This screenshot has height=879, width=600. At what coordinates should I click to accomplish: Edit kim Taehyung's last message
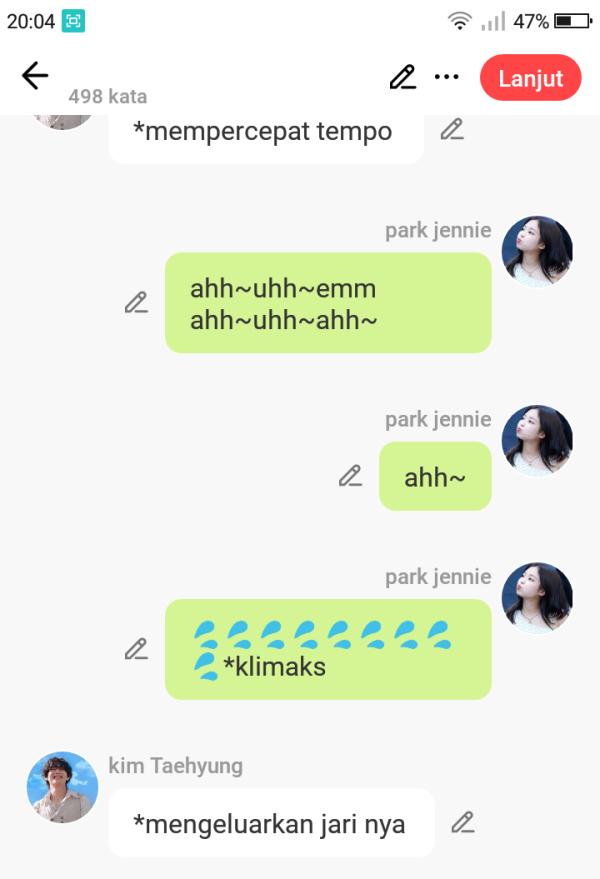[x=462, y=822]
